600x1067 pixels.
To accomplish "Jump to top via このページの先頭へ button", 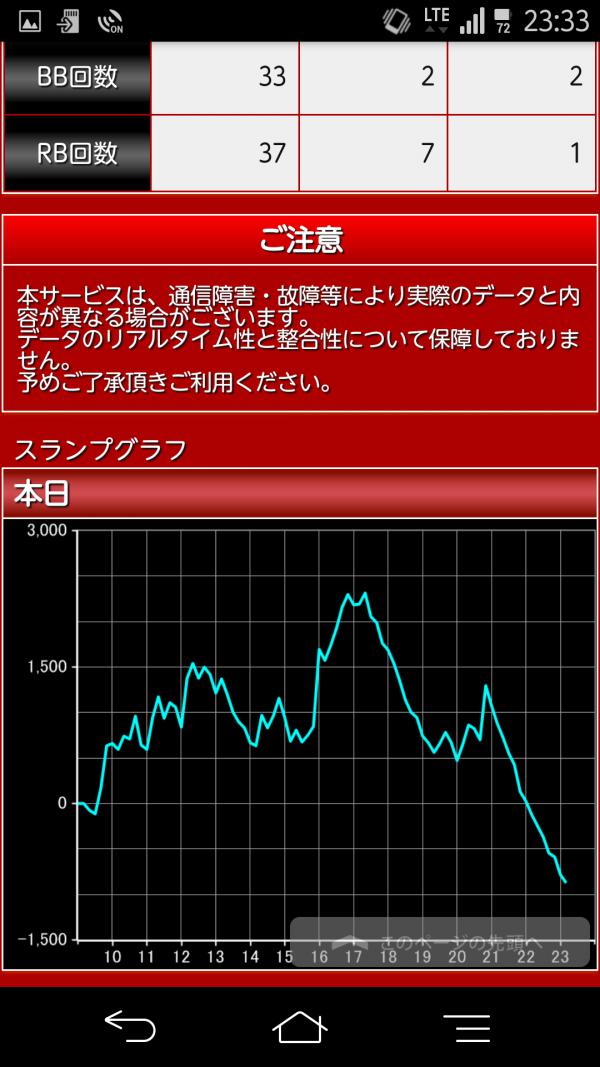I will [x=440, y=942].
